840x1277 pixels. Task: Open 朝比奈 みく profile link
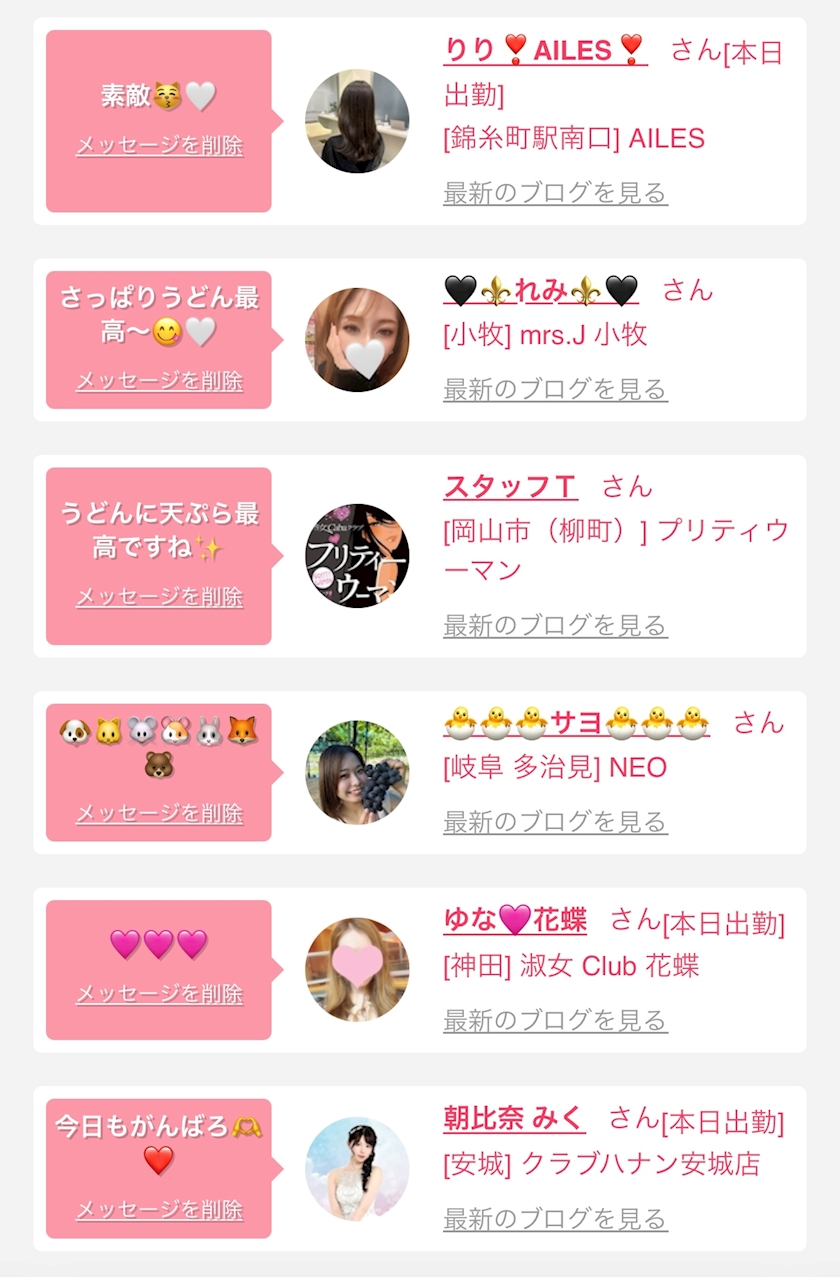(514, 1118)
